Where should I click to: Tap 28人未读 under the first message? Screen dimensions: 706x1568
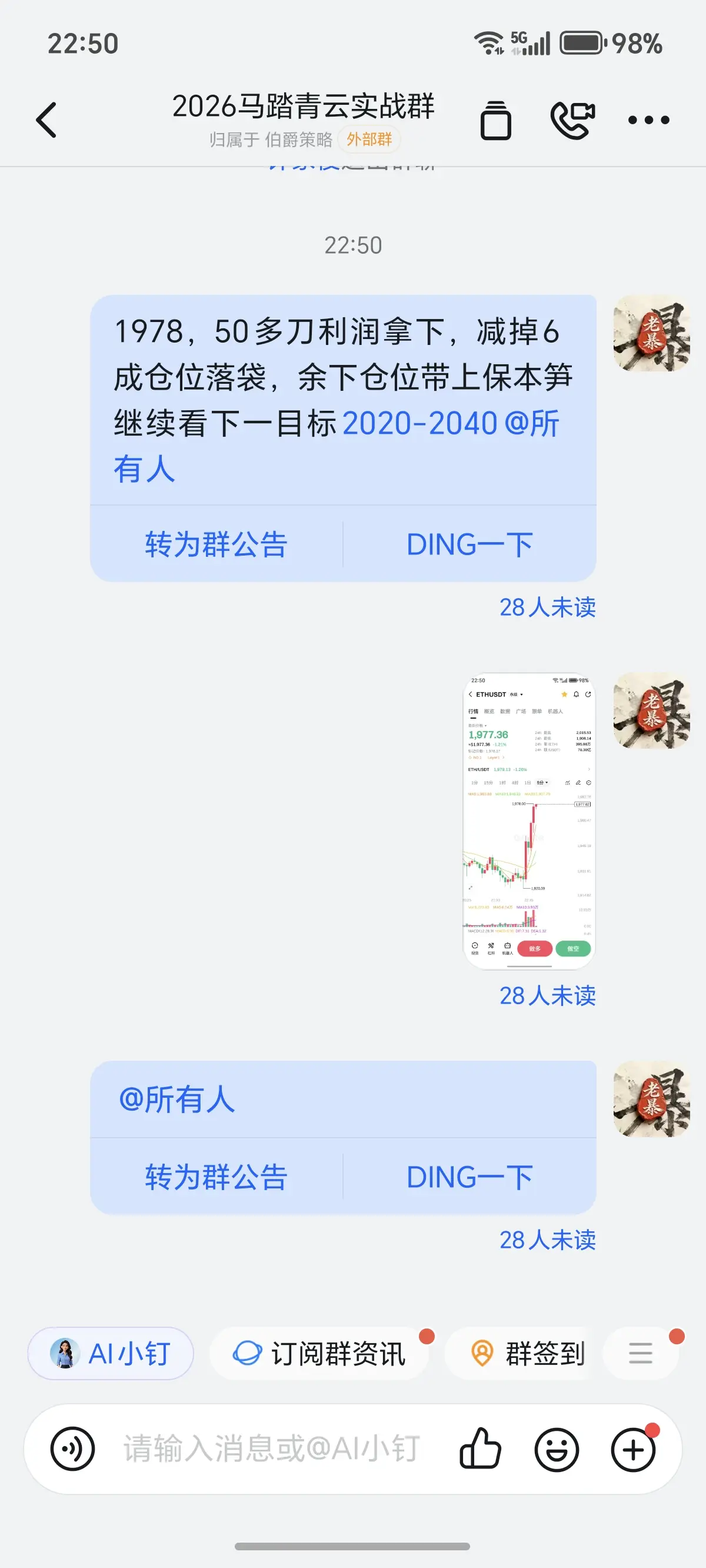547,607
